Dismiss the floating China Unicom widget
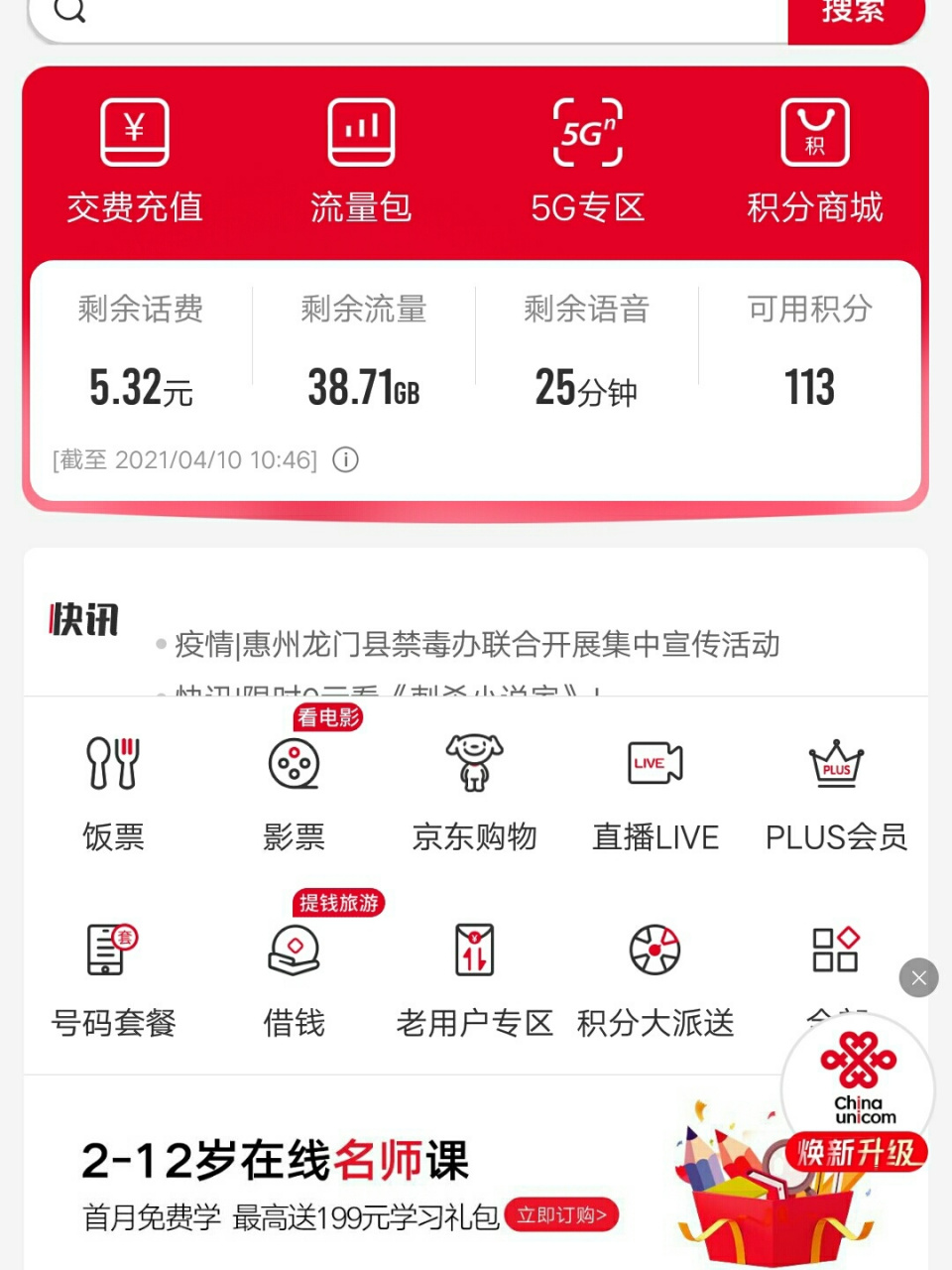This screenshot has height=1270, width=952. tap(918, 977)
